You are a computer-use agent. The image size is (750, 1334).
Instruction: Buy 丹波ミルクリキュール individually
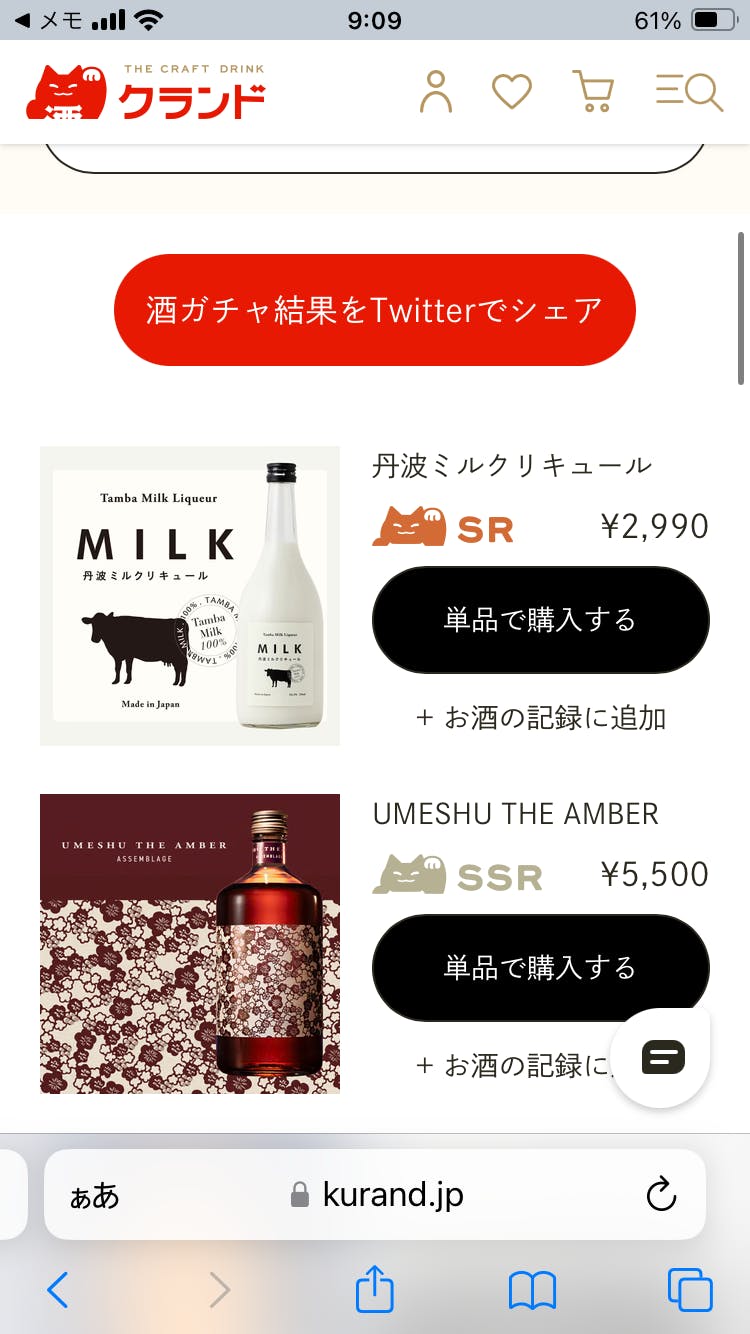[540, 620]
